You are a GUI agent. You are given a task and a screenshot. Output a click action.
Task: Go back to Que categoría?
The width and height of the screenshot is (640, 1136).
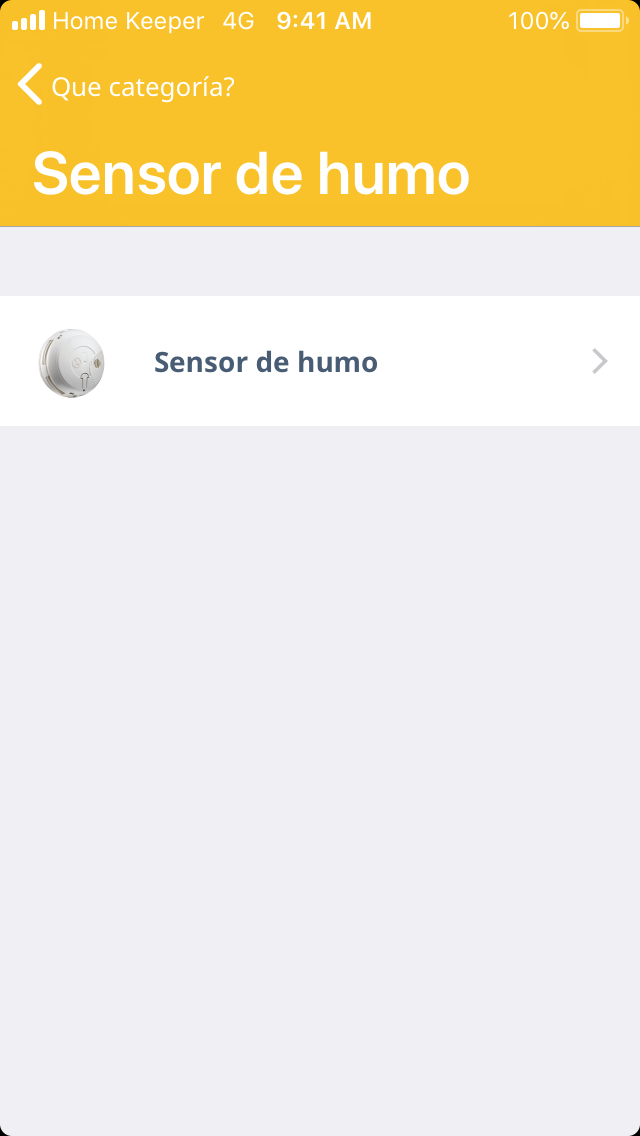(126, 87)
